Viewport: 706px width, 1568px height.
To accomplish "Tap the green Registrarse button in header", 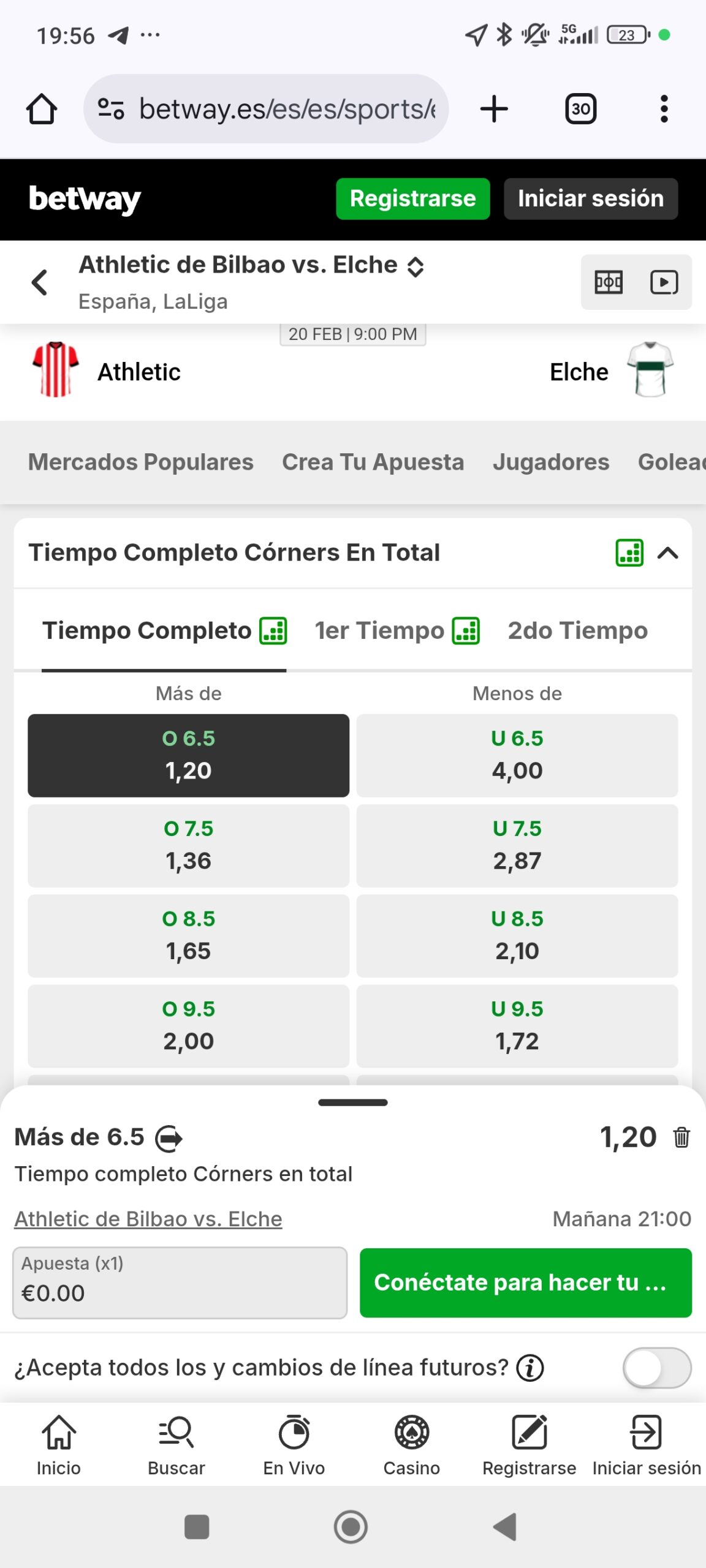I will pyautogui.click(x=412, y=198).
